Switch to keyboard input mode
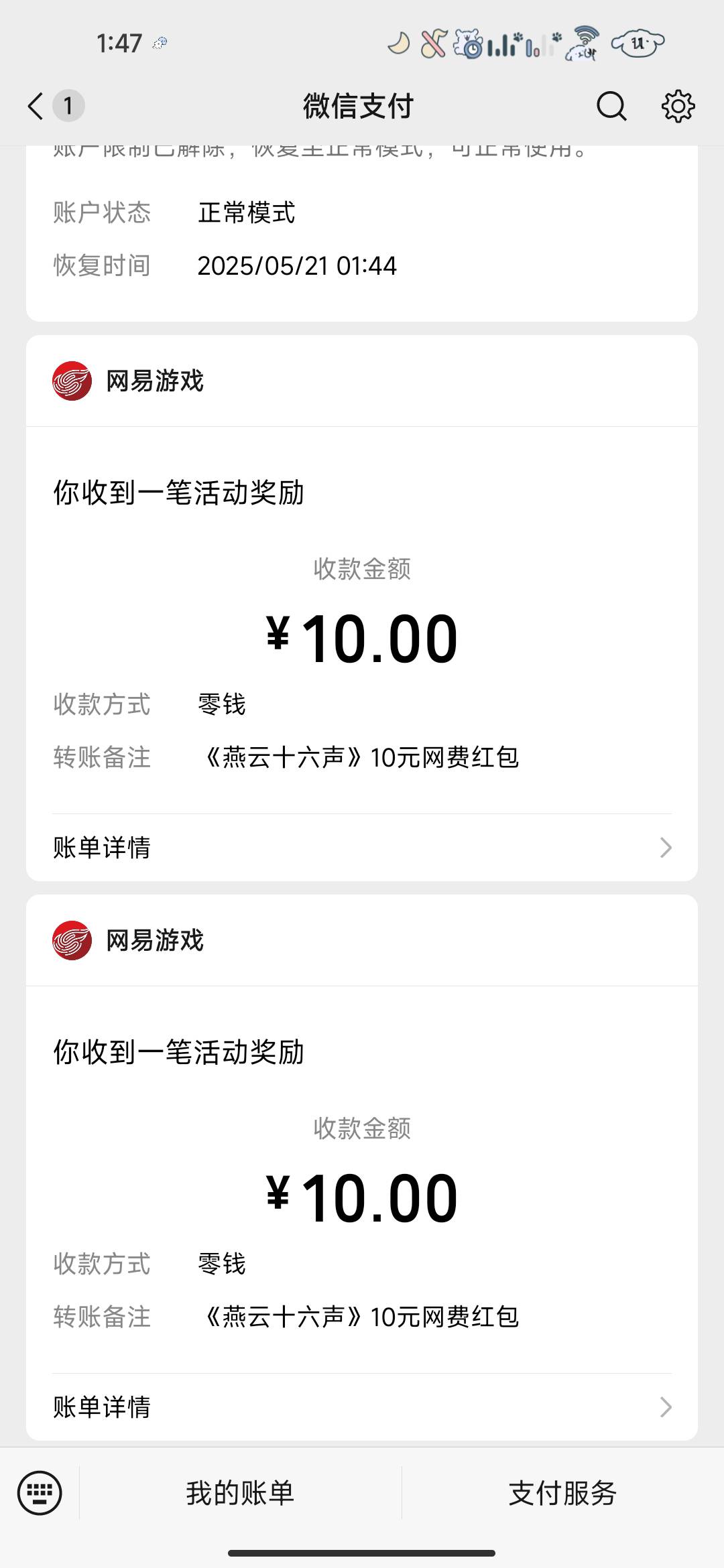The image size is (724, 1568). coord(40,1493)
